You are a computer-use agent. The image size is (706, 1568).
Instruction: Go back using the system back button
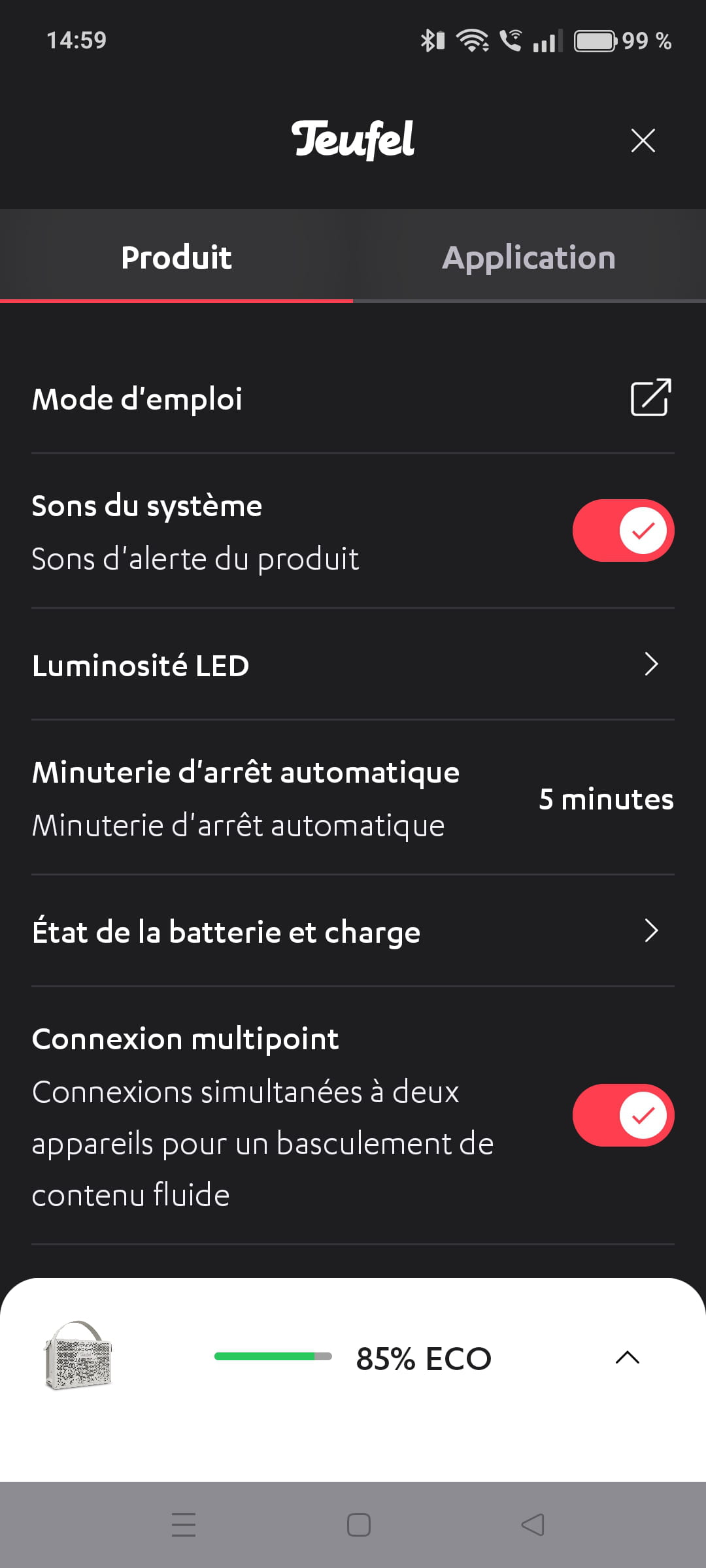click(533, 1525)
